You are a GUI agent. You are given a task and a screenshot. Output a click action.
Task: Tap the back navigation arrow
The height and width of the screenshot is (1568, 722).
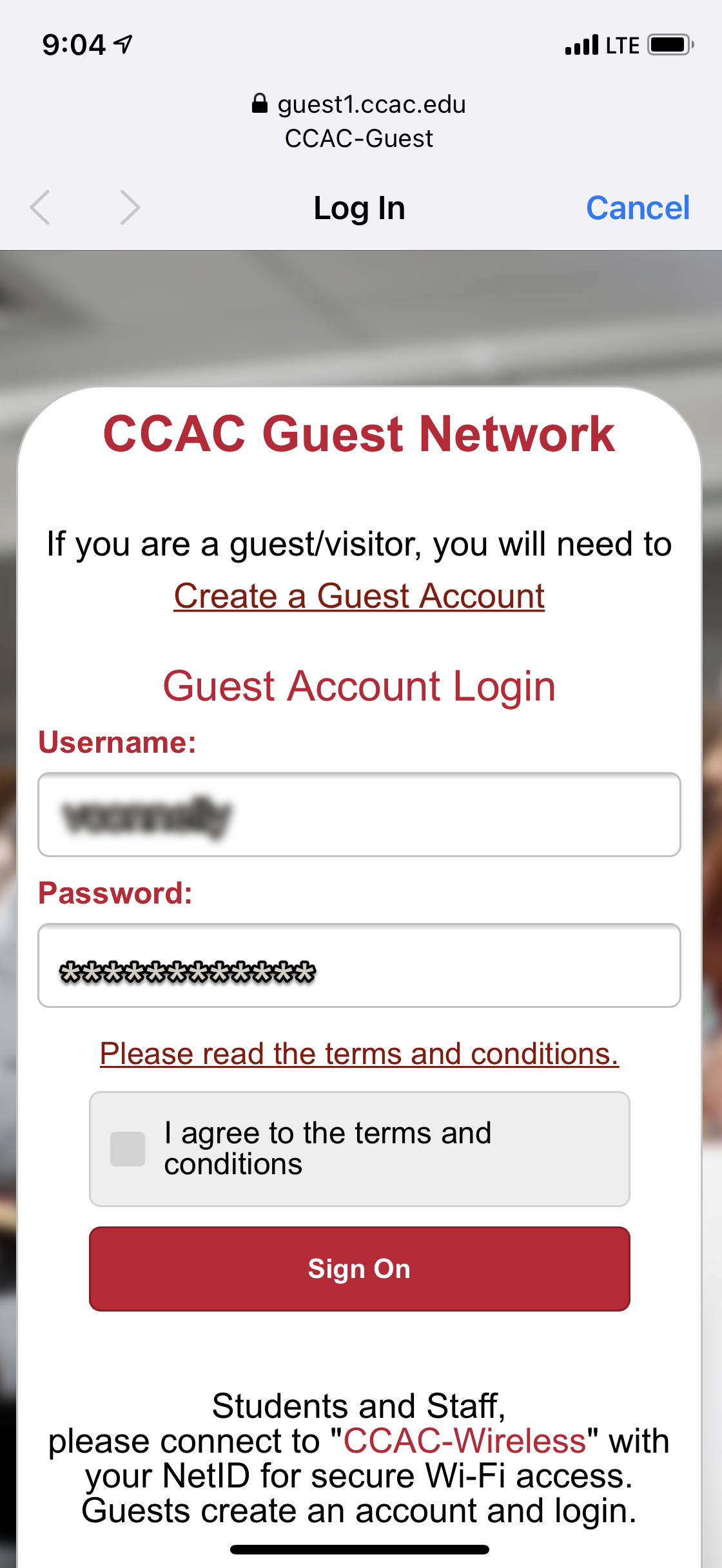coord(40,208)
